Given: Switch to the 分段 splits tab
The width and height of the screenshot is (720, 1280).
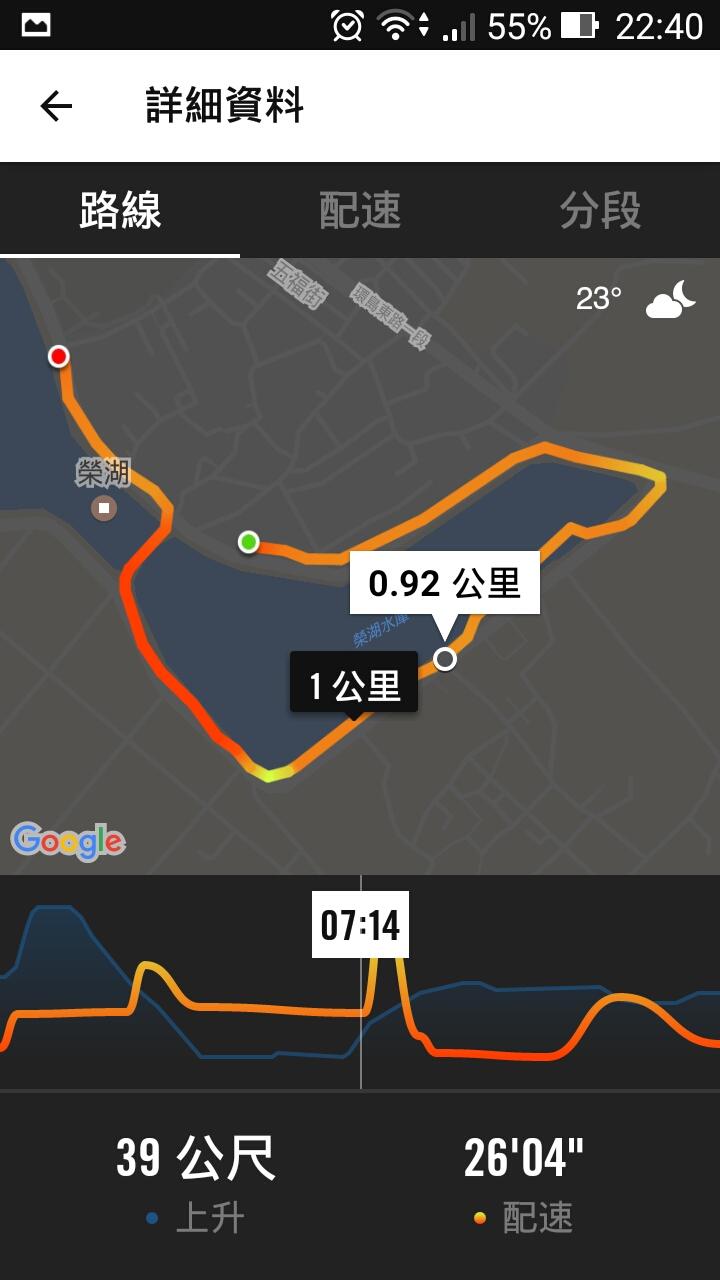Looking at the screenshot, I should (x=600, y=211).
